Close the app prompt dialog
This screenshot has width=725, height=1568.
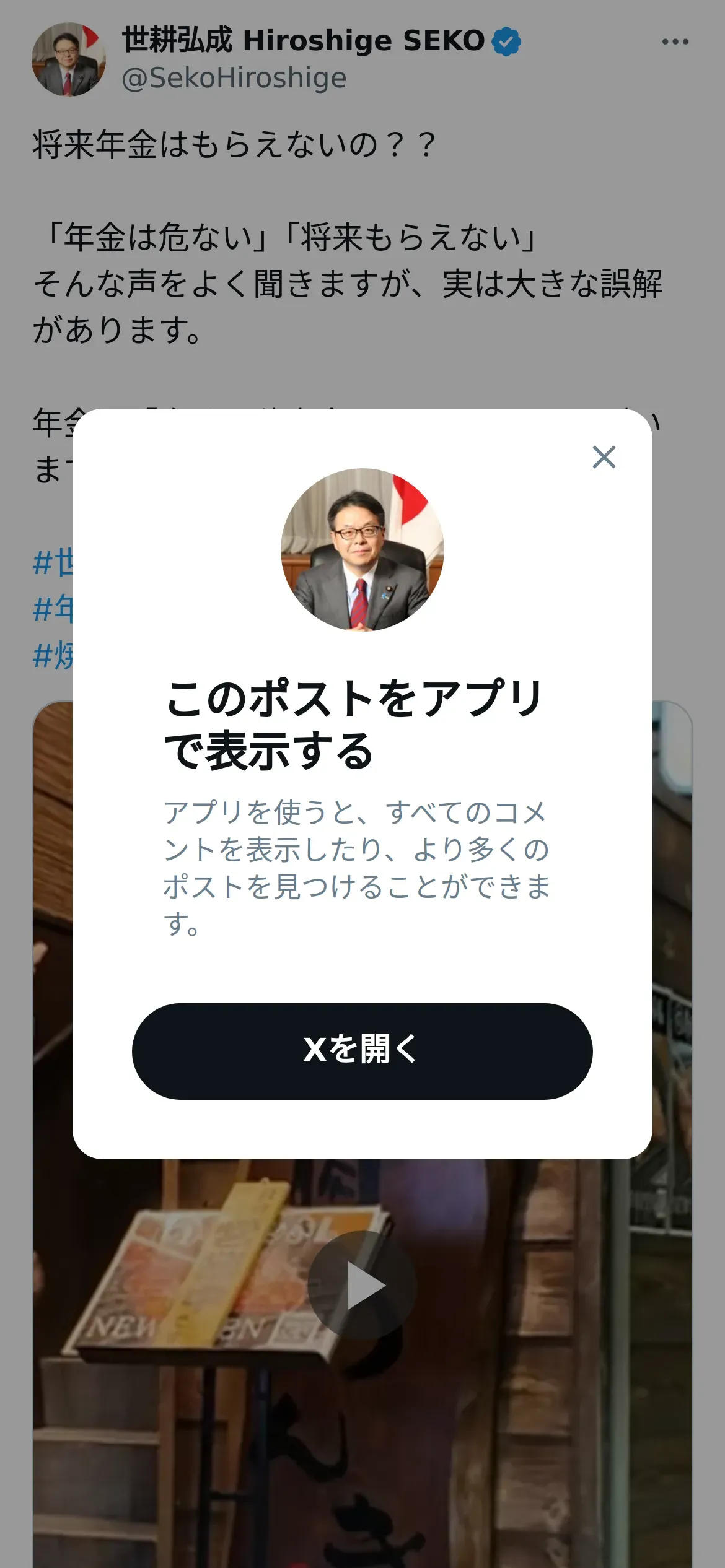(x=604, y=457)
